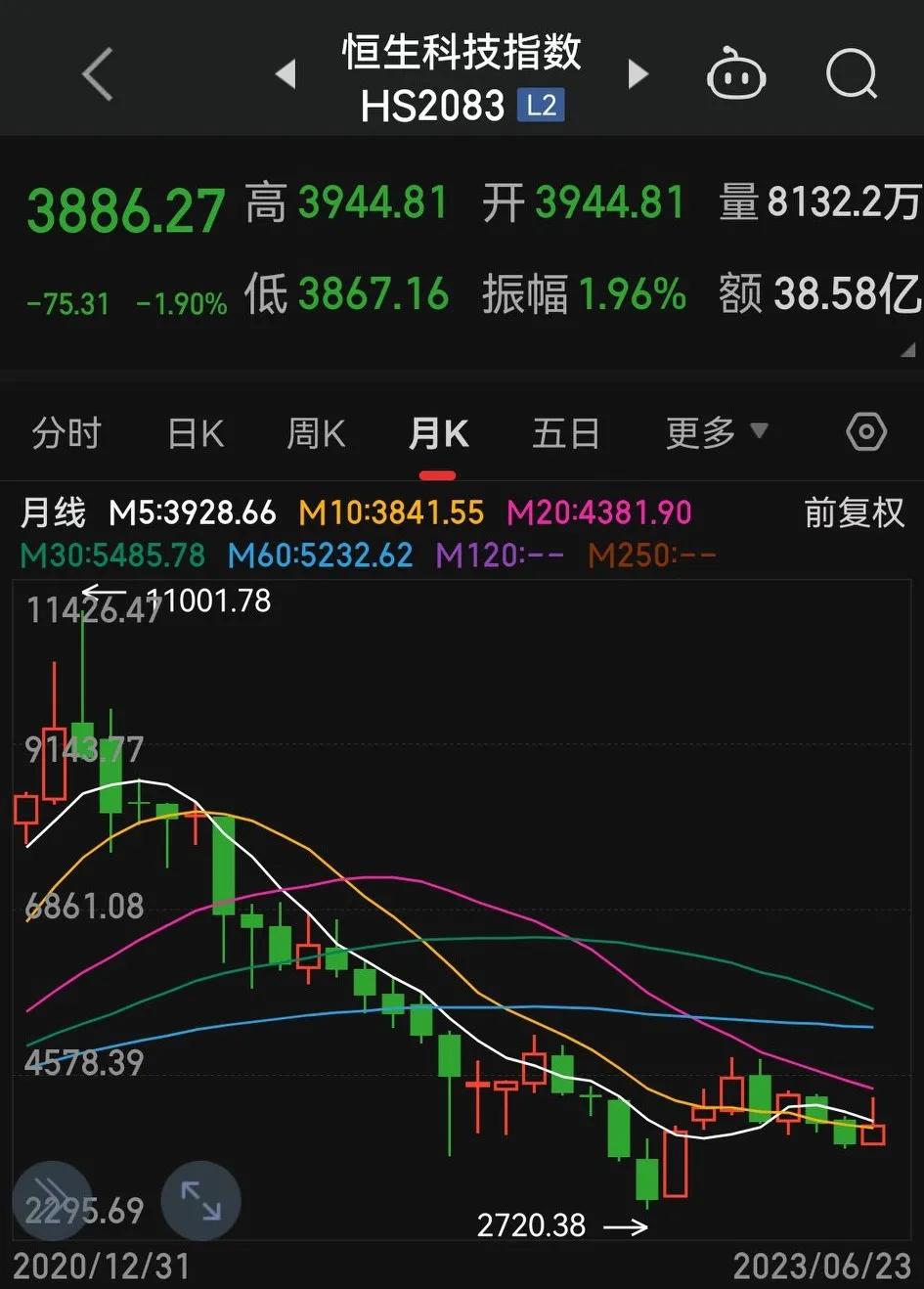Switch to previous stock with left triangle

[x=284, y=73]
